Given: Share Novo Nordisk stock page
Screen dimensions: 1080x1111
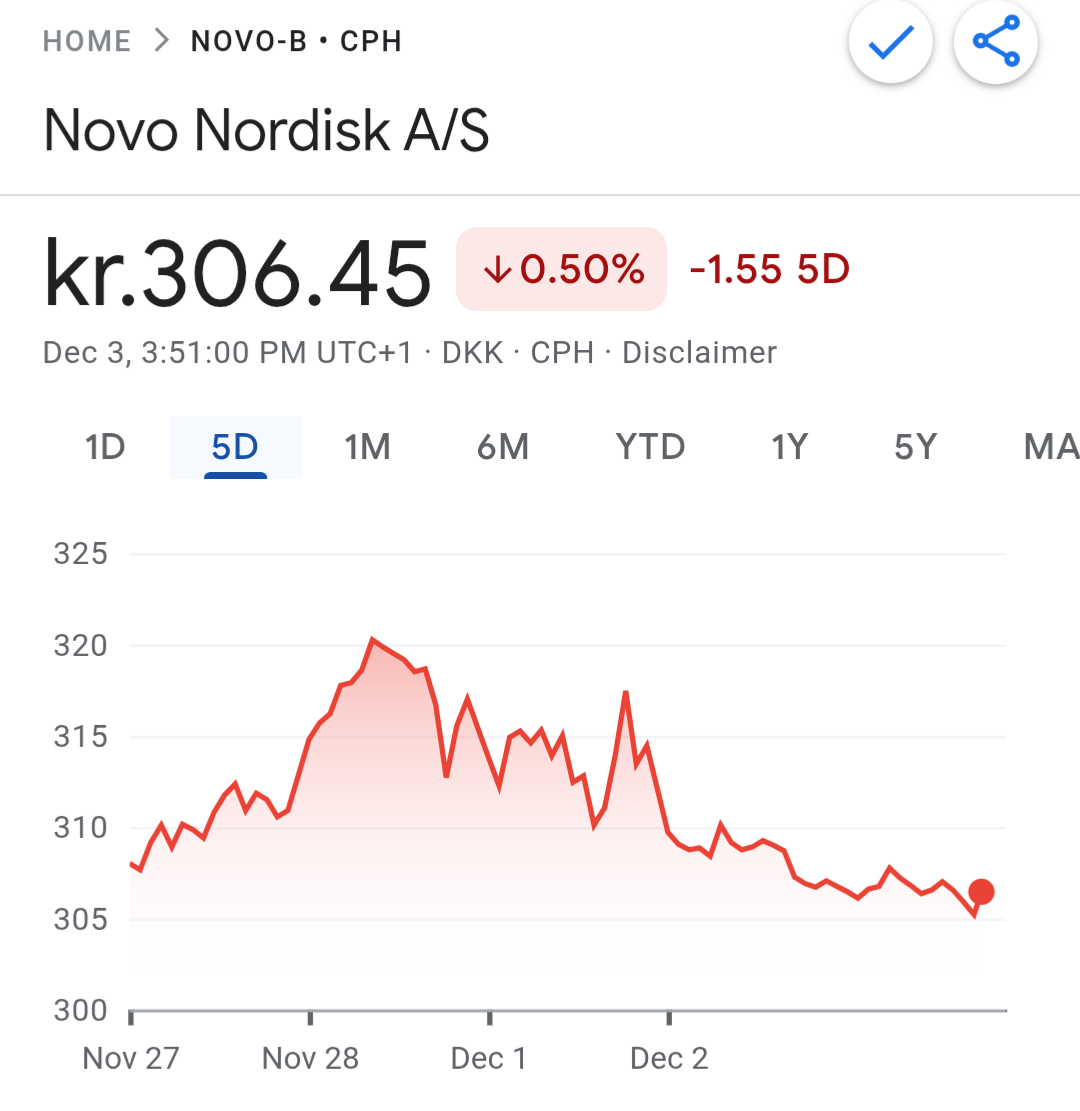Looking at the screenshot, I should [x=996, y=42].
